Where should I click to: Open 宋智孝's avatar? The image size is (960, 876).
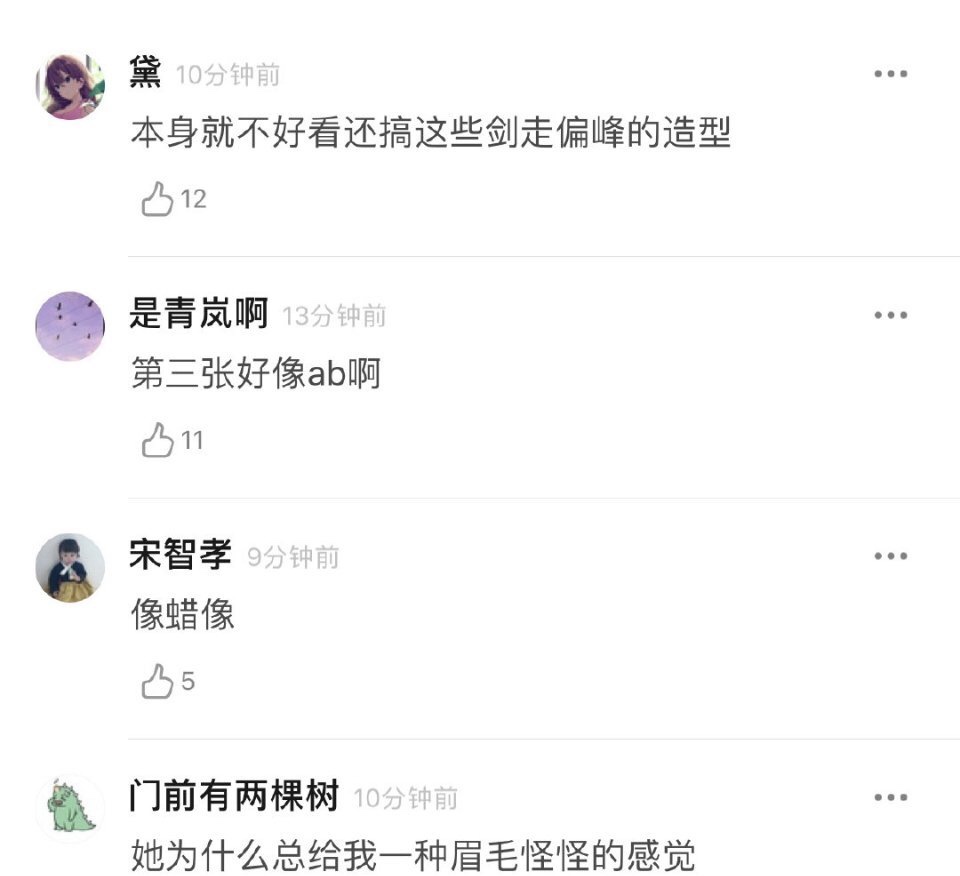point(70,567)
